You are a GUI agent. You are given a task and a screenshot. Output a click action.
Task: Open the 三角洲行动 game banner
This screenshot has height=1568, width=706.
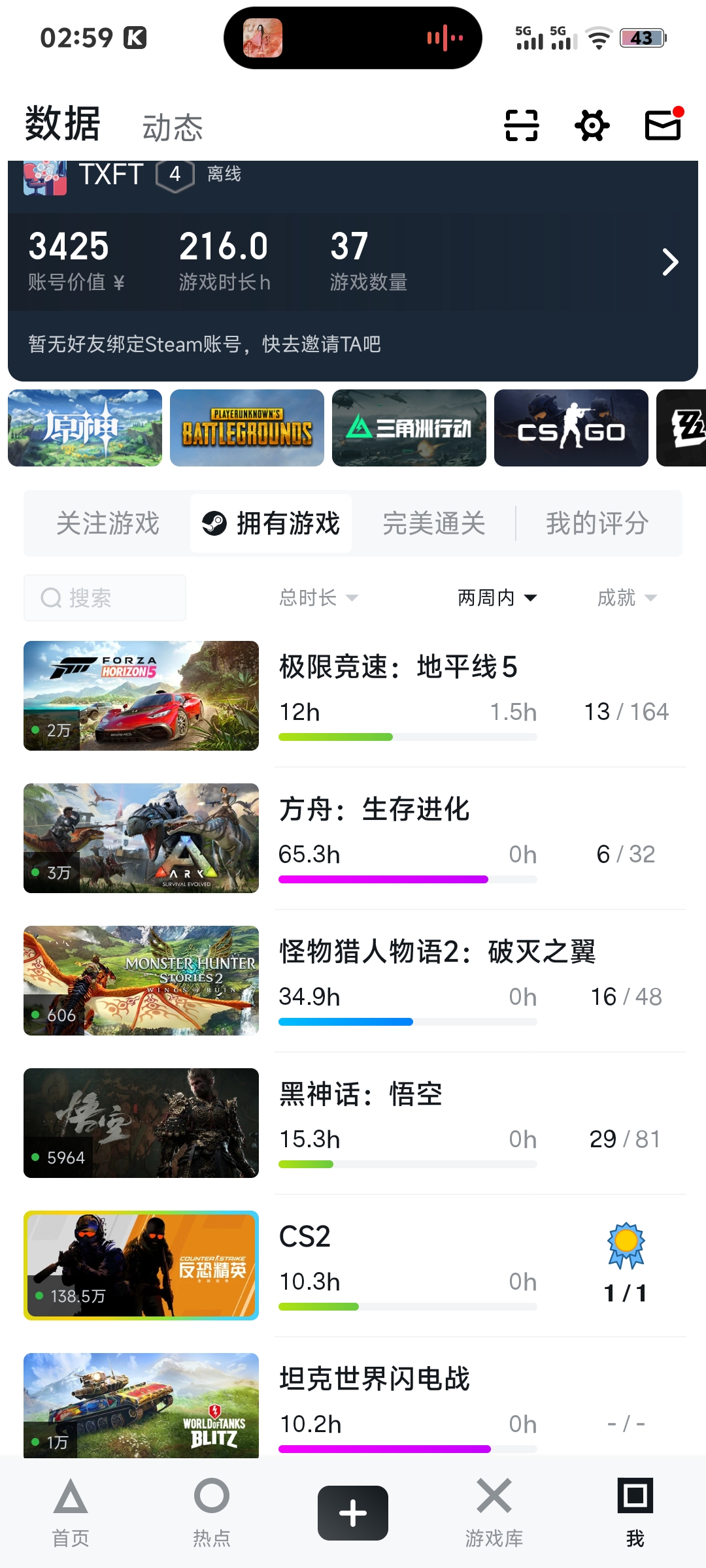point(409,428)
